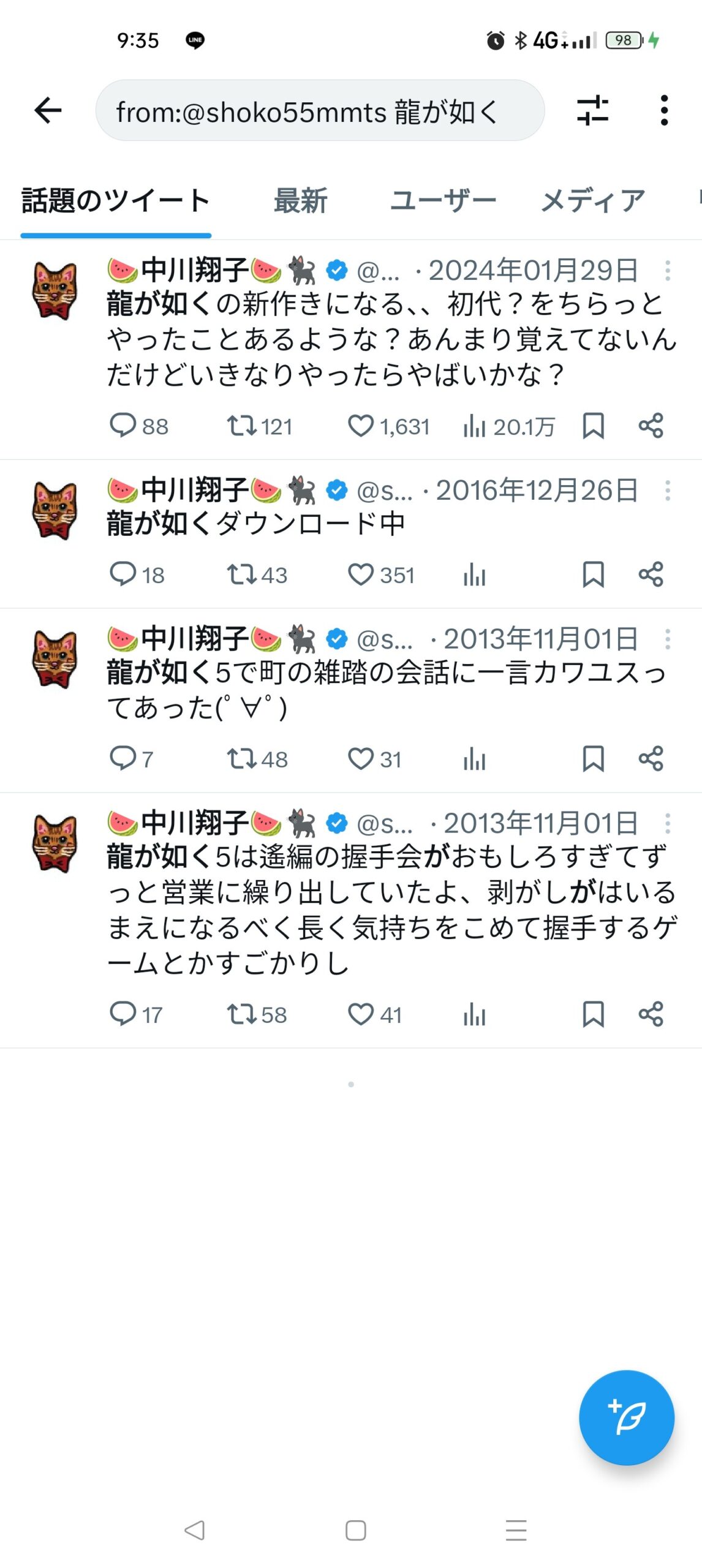Compose a new tweet with floating button
The width and height of the screenshot is (702, 1568).
point(626,1417)
